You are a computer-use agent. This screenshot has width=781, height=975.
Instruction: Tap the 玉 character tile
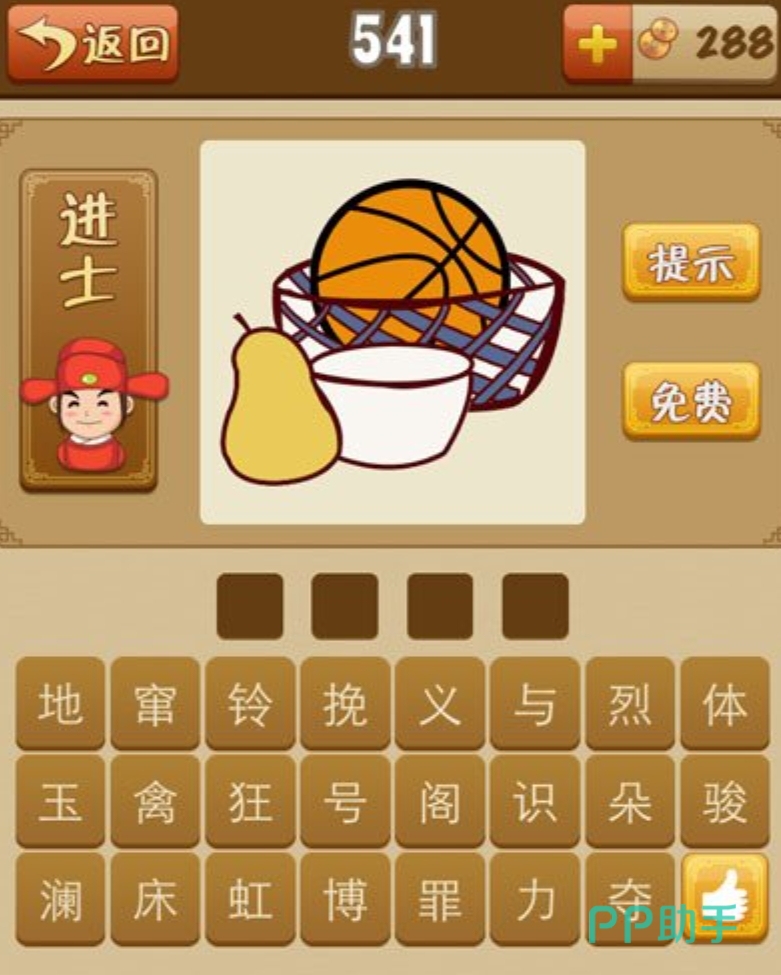pos(60,801)
